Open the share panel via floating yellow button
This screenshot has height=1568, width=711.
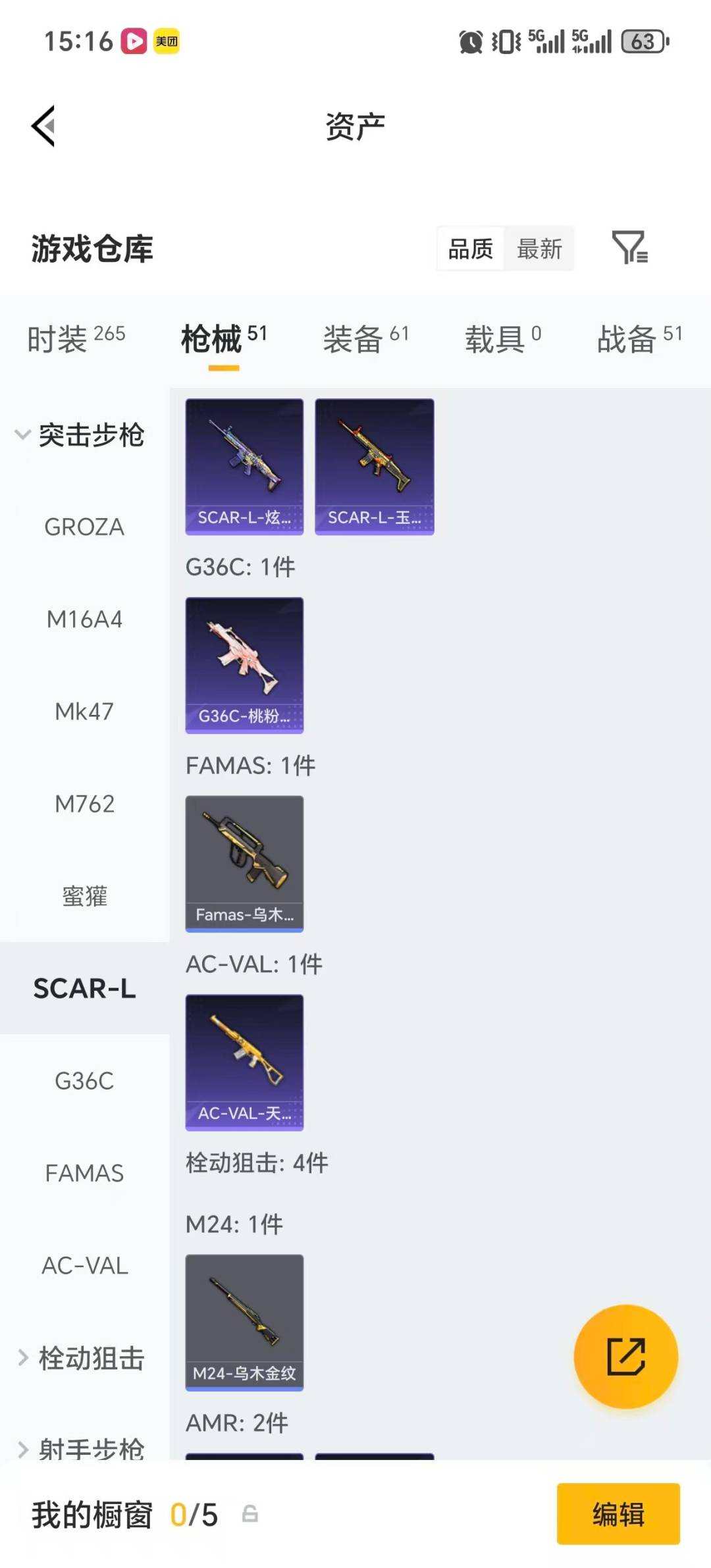[x=627, y=1357]
